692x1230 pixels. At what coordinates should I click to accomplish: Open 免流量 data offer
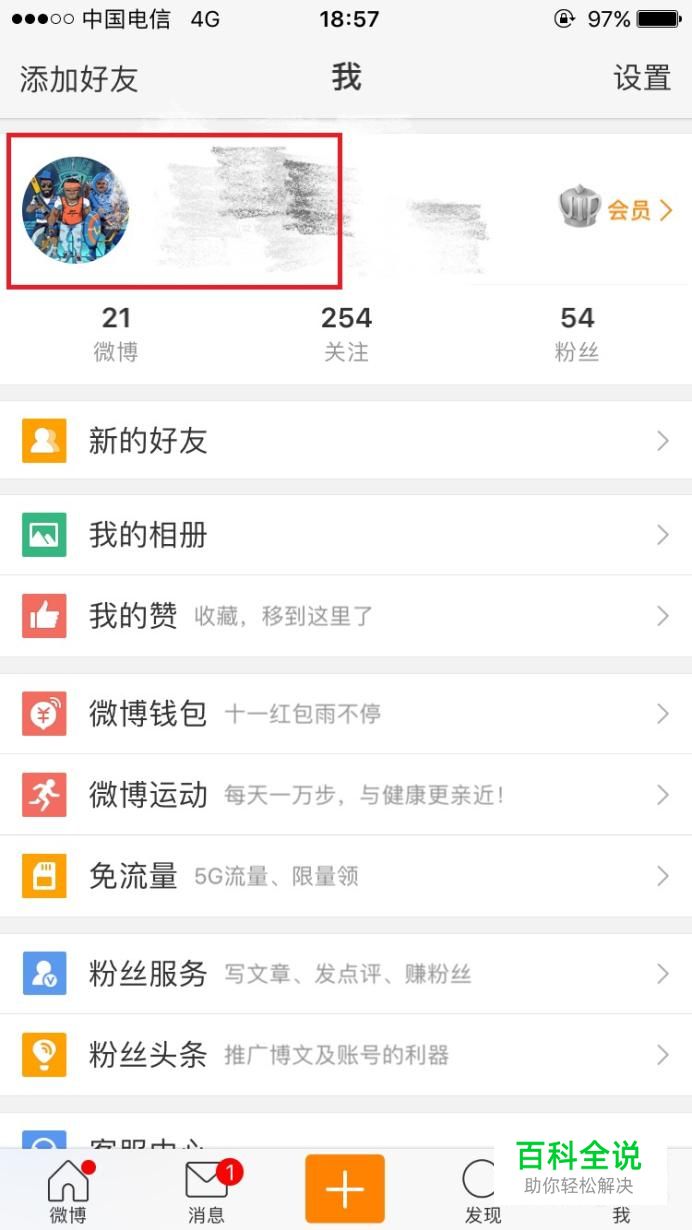click(x=346, y=876)
